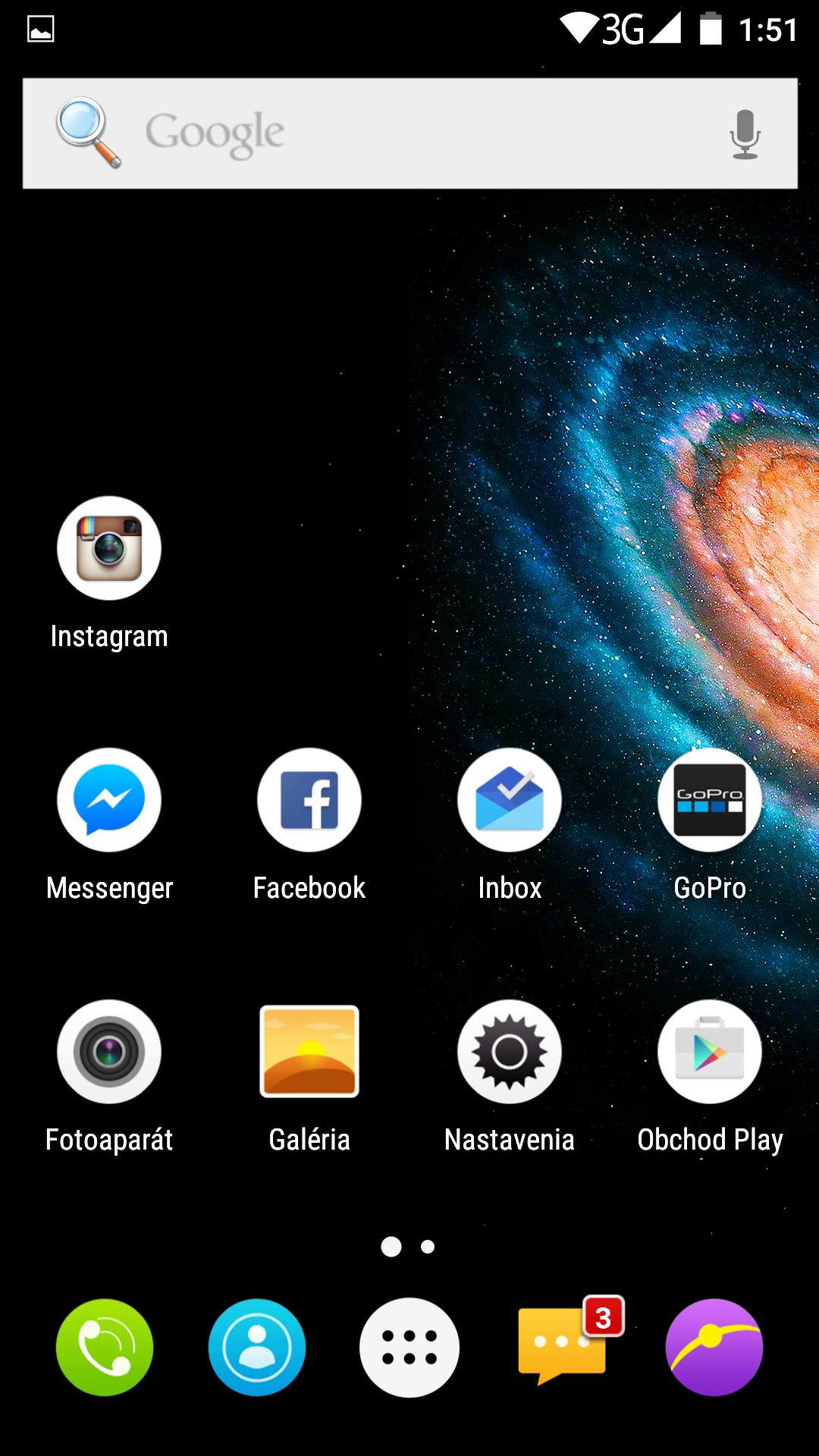The width and height of the screenshot is (819, 1456).
Task: Open the app drawer
Action: point(409,1348)
